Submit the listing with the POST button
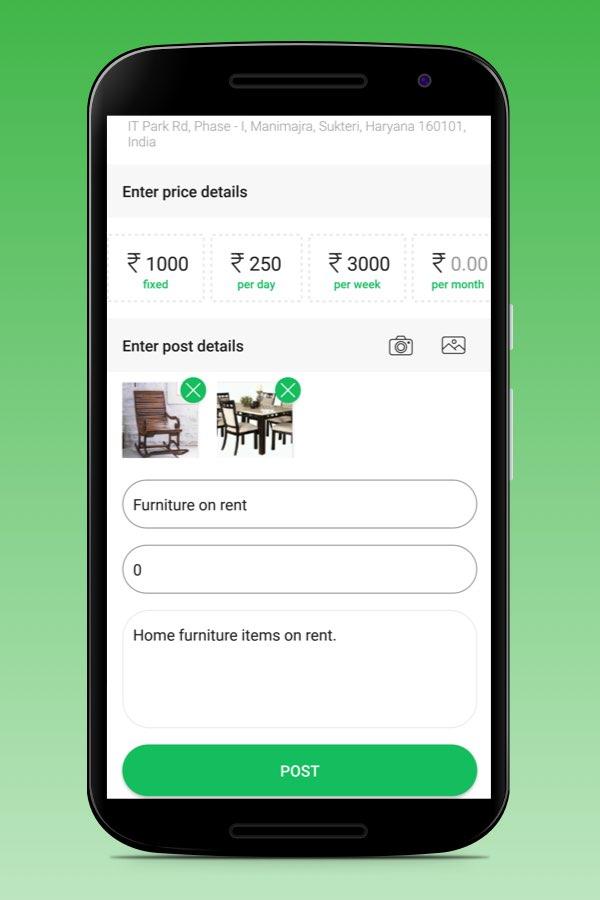600x900 pixels. [x=299, y=771]
